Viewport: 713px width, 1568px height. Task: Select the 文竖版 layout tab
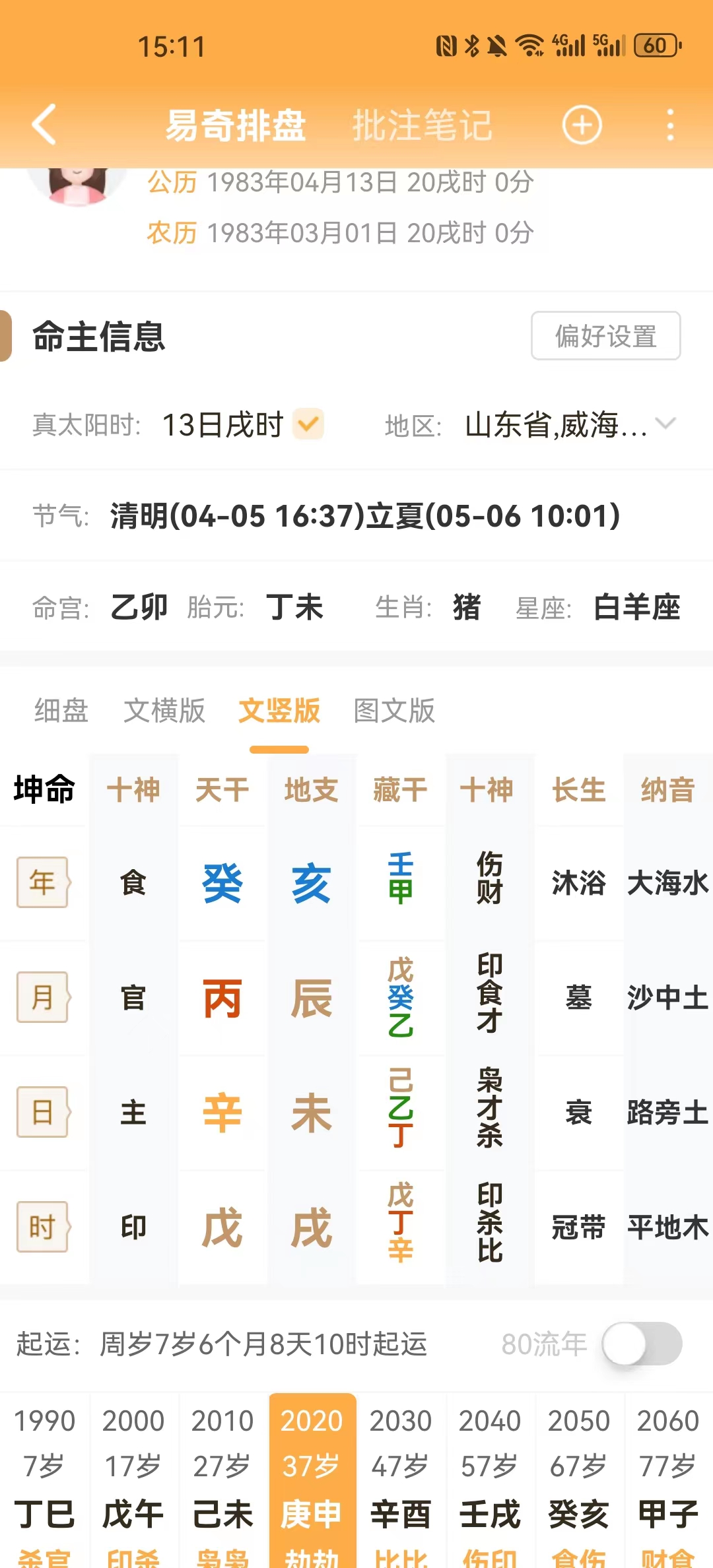point(279,711)
